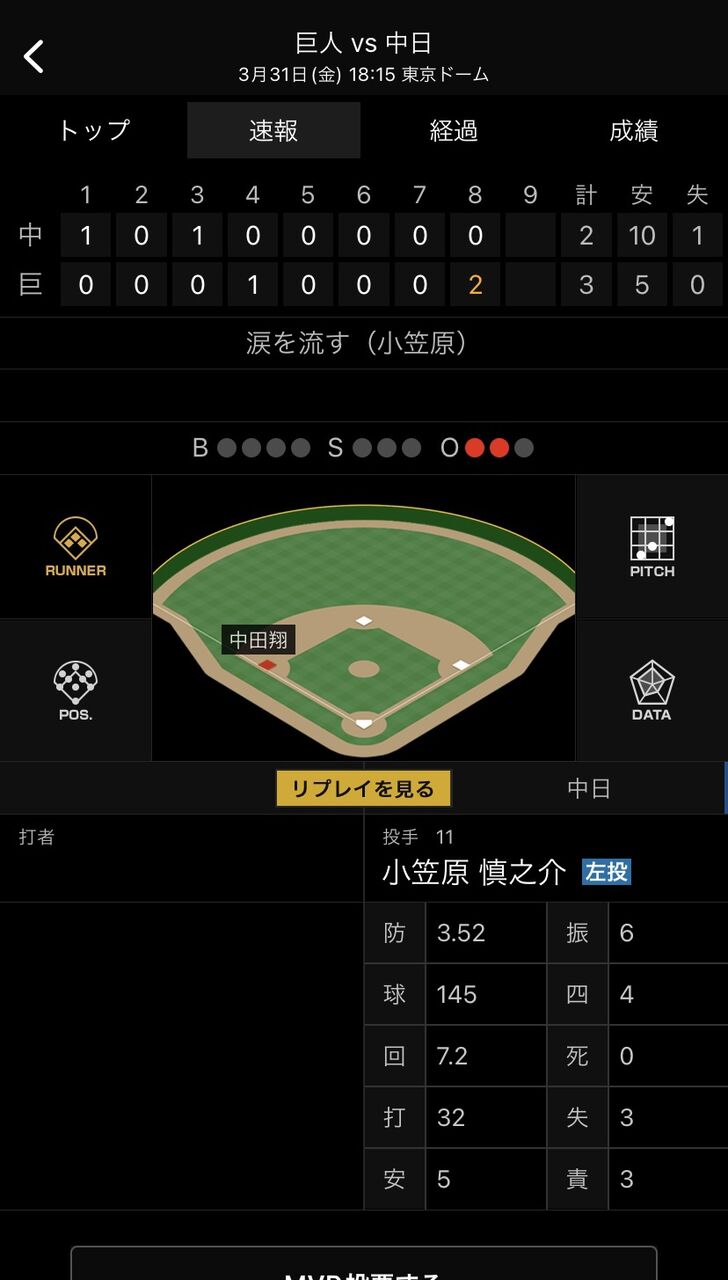Show the POS. fielding positions view

pyautogui.click(x=75, y=691)
